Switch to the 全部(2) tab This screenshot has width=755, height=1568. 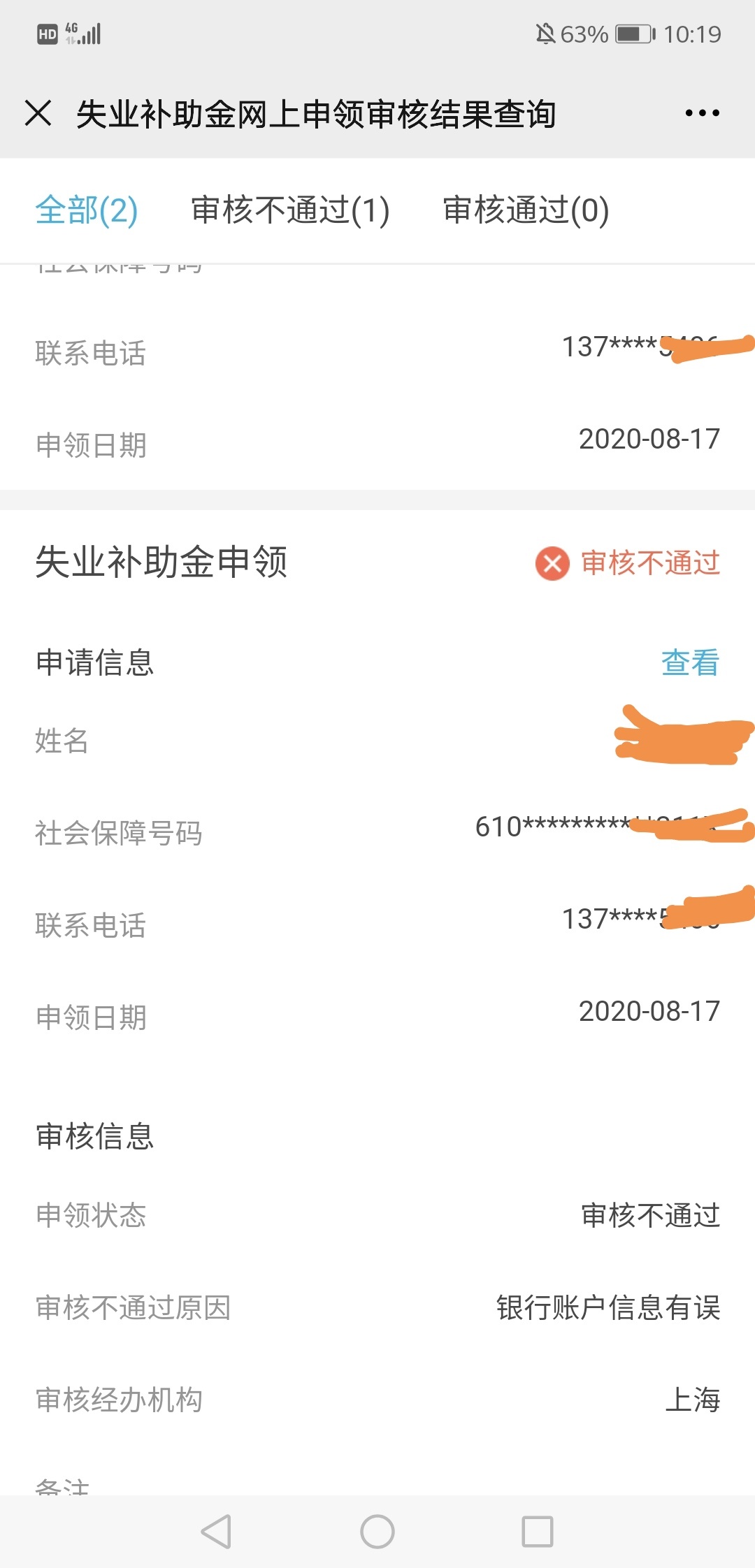point(87,210)
